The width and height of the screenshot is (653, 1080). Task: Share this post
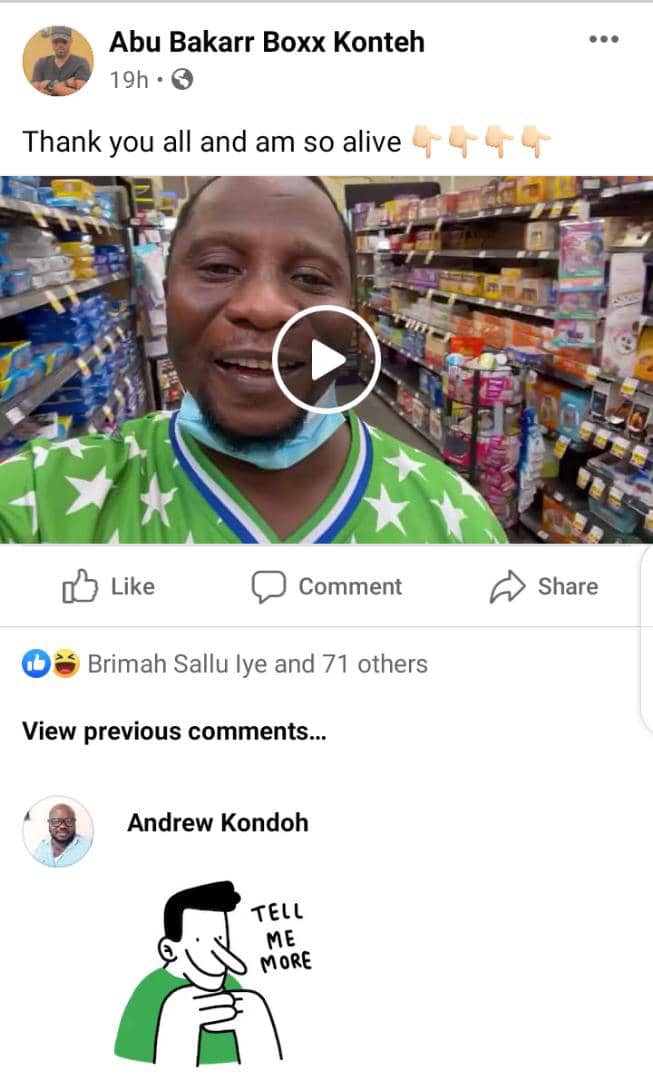pos(544,587)
